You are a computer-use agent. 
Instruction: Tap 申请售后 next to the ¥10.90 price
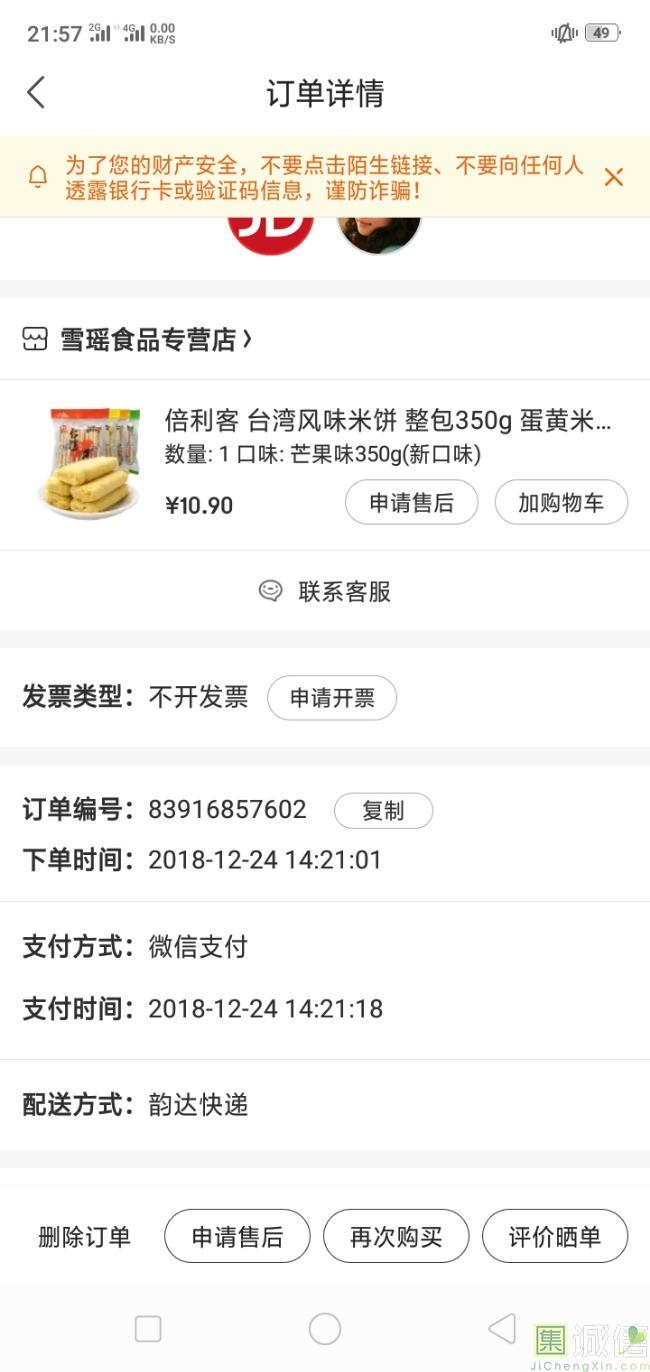point(411,503)
